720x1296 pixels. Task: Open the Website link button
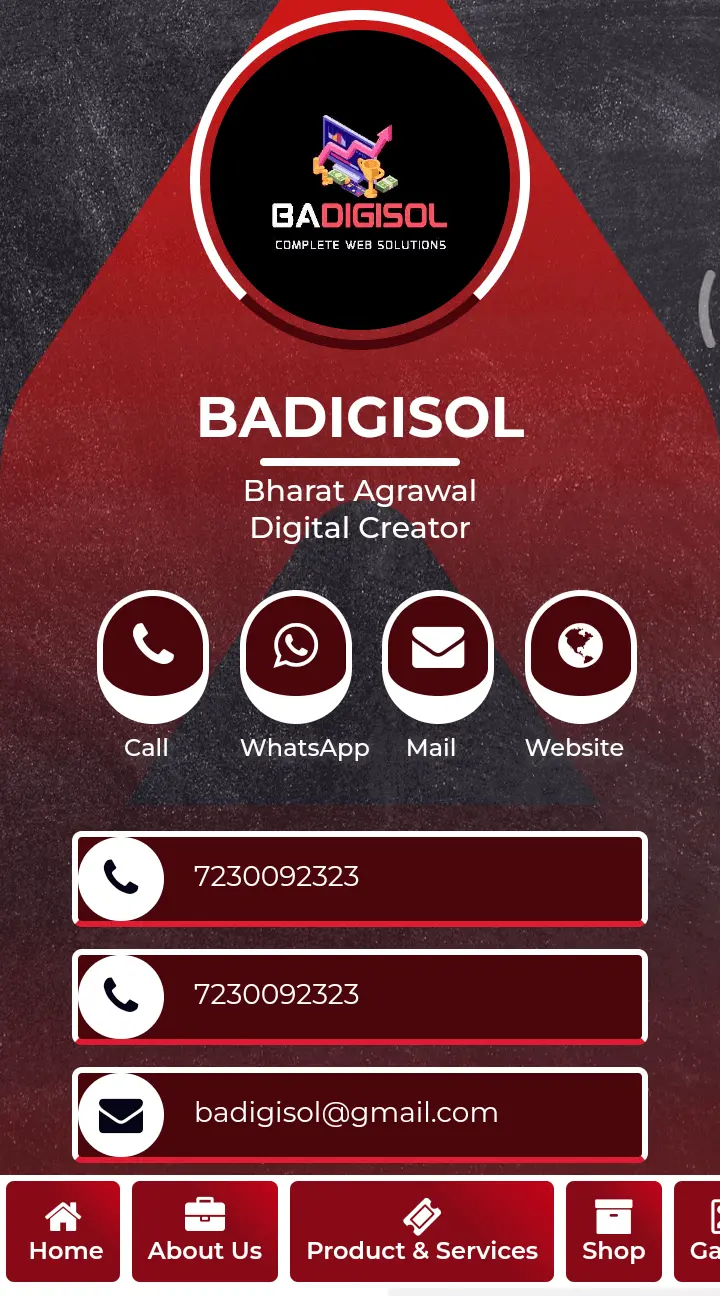[581, 656]
